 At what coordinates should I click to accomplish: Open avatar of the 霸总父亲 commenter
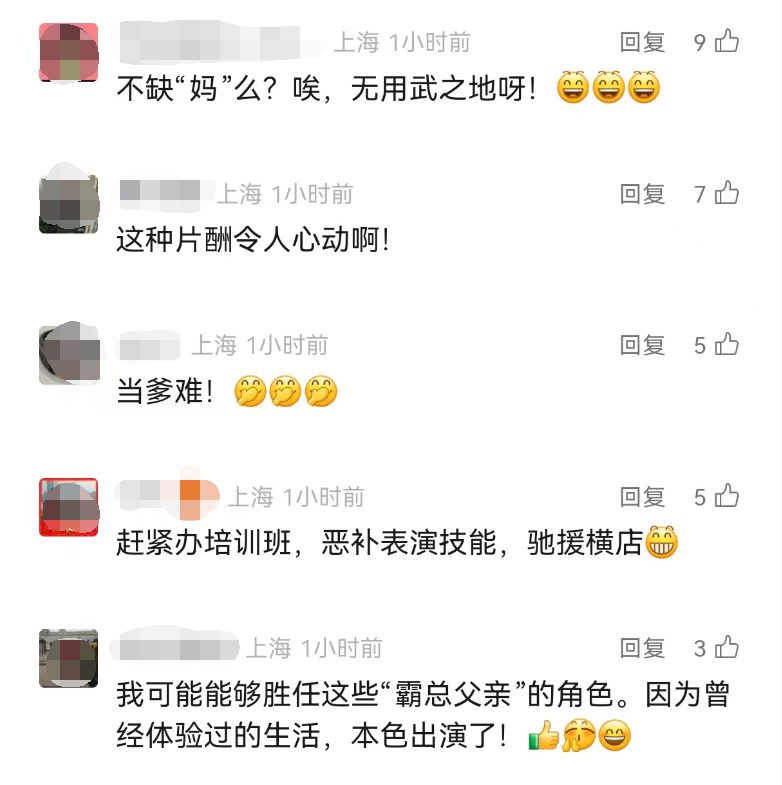[x=68, y=658]
